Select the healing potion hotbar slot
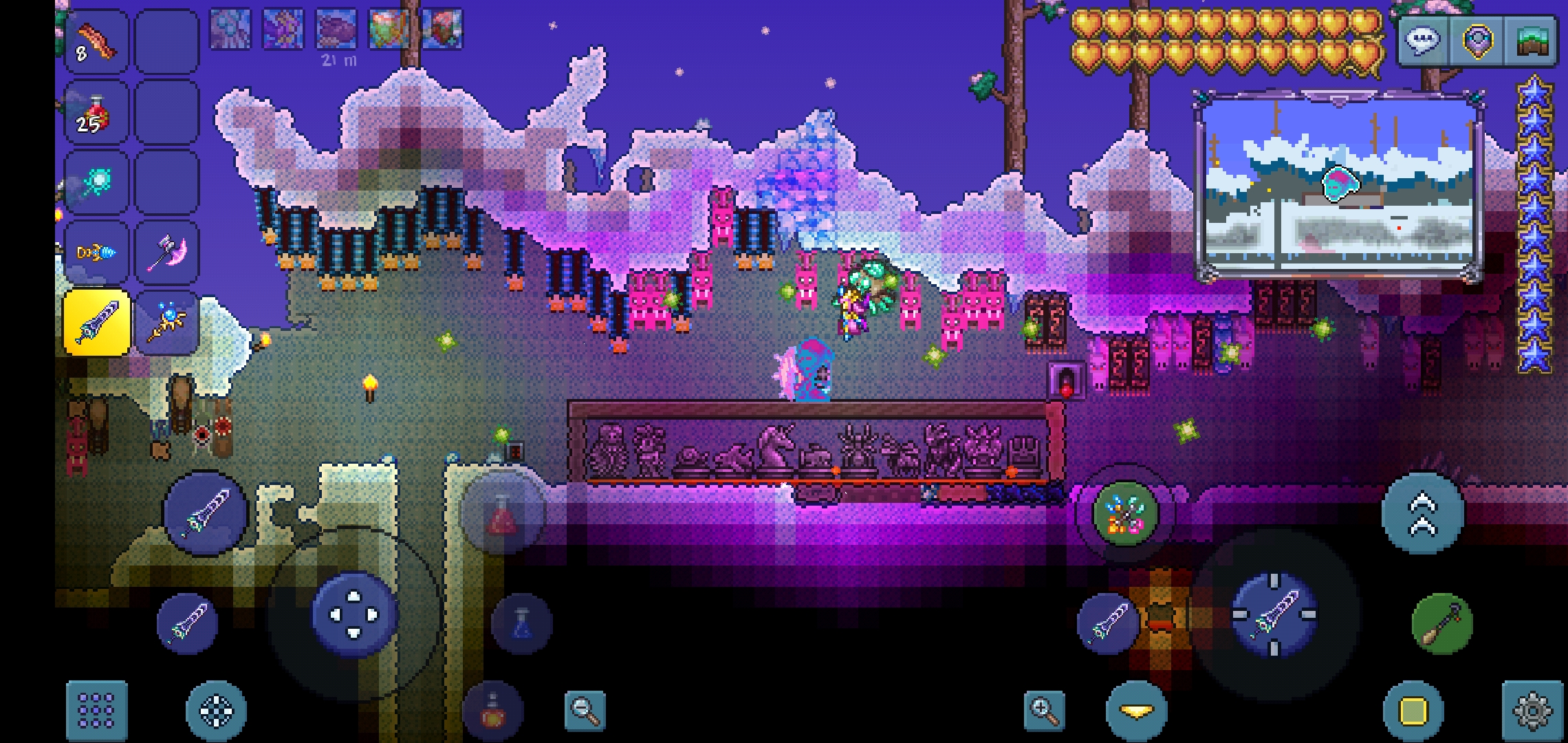The width and height of the screenshot is (1568, 743). (96, 113)
